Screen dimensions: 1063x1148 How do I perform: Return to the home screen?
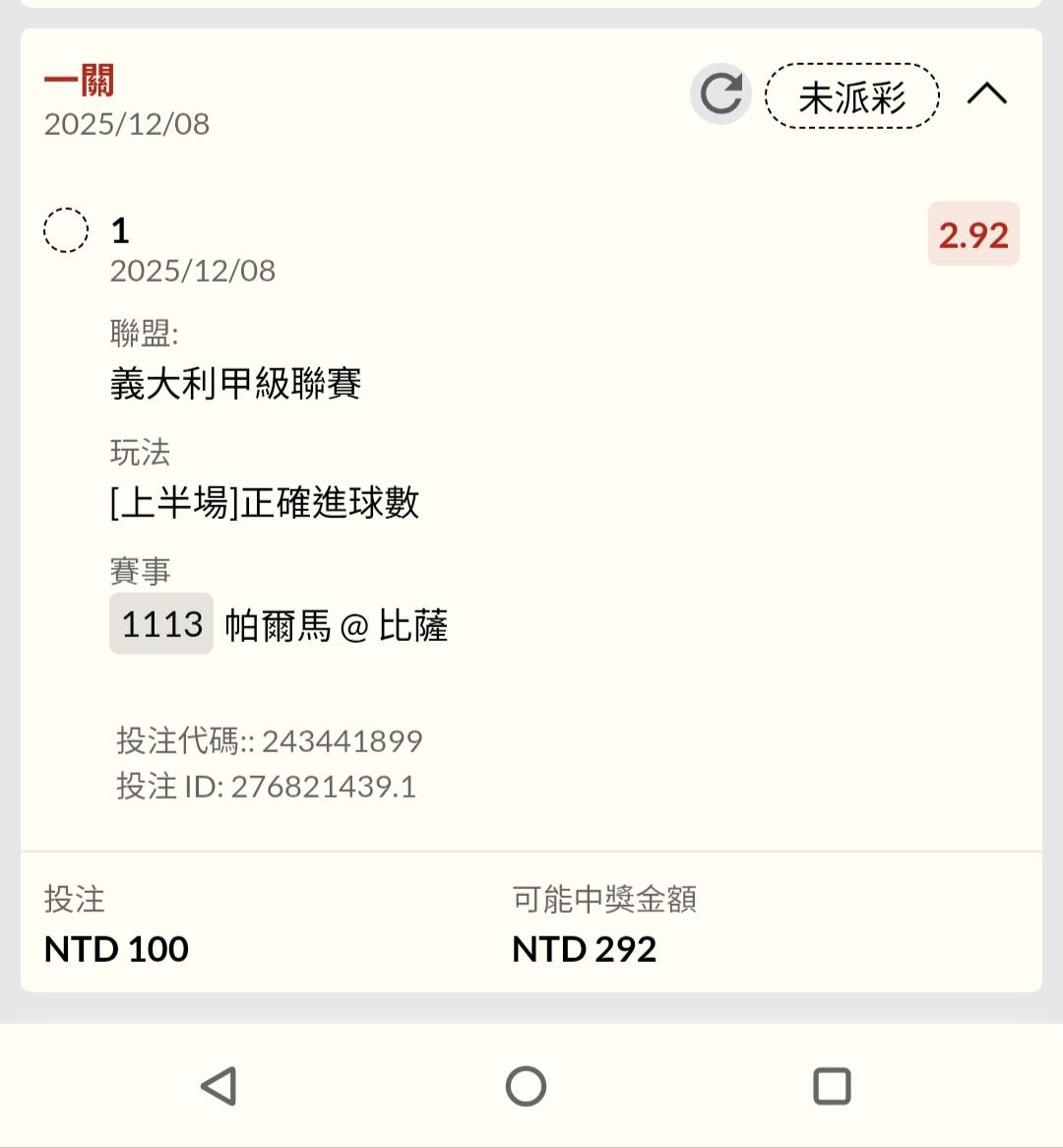pyautogui.click(x=526, y=1086)
